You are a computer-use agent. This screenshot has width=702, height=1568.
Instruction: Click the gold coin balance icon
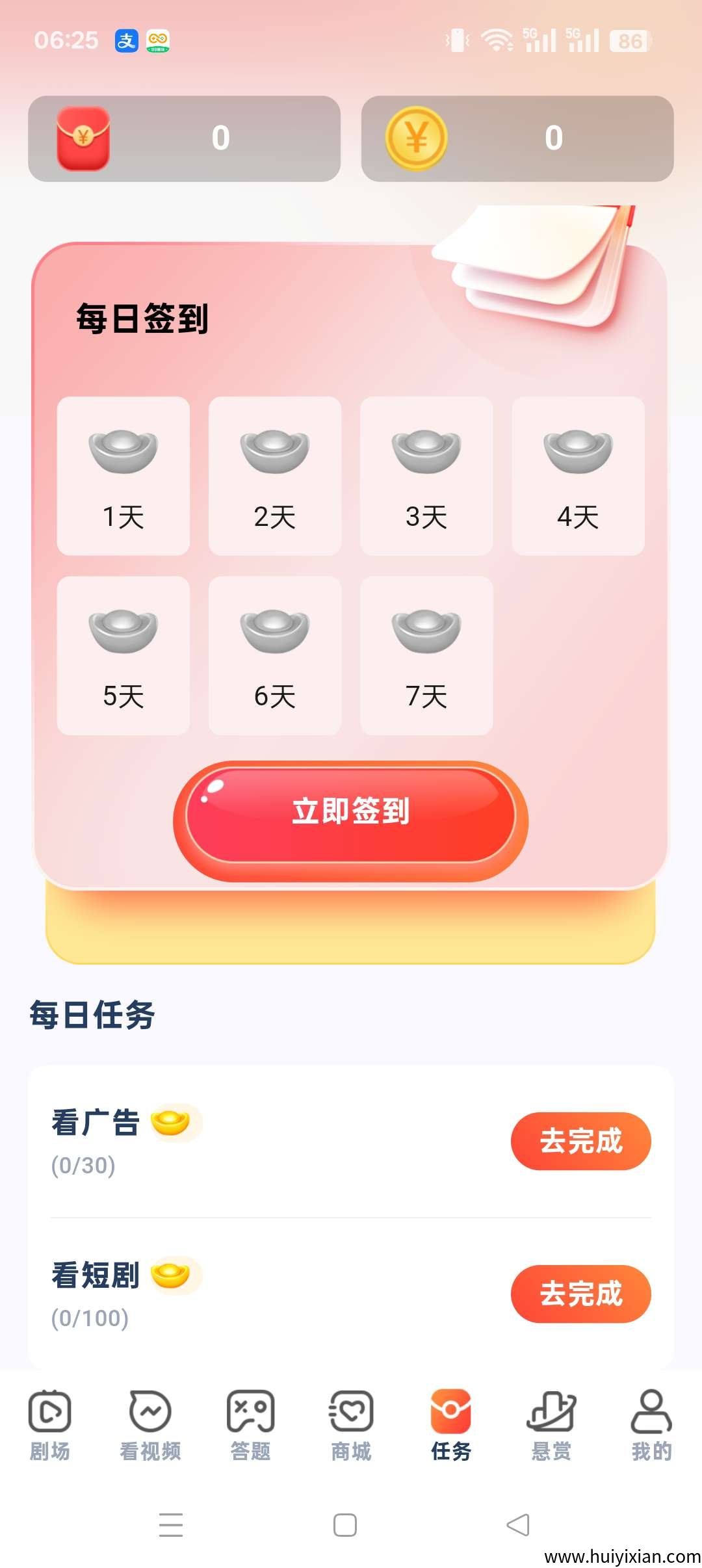click(418, 138)
